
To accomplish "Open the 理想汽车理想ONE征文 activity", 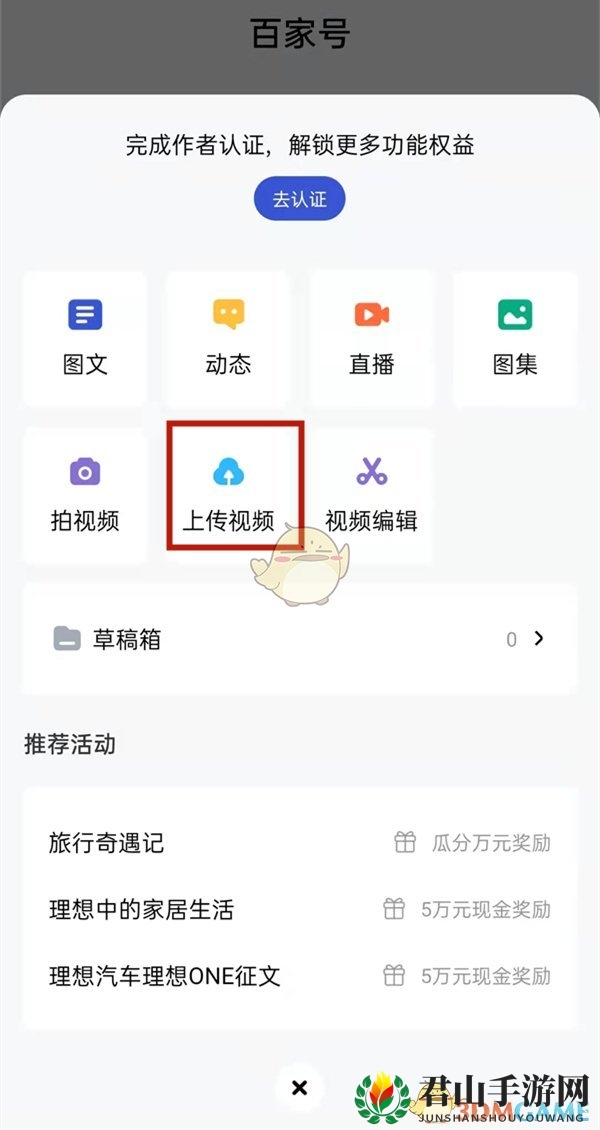I will pyautogui.click(x=300, y=976).
